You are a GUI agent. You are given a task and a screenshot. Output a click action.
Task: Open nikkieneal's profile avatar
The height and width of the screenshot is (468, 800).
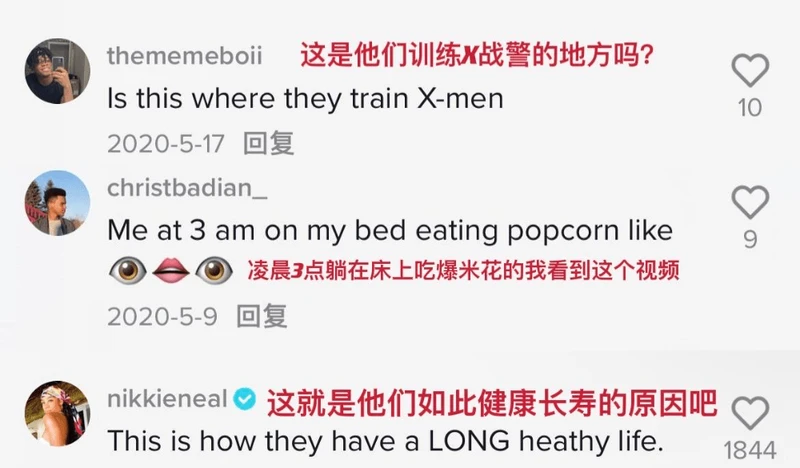click(51, 413)
